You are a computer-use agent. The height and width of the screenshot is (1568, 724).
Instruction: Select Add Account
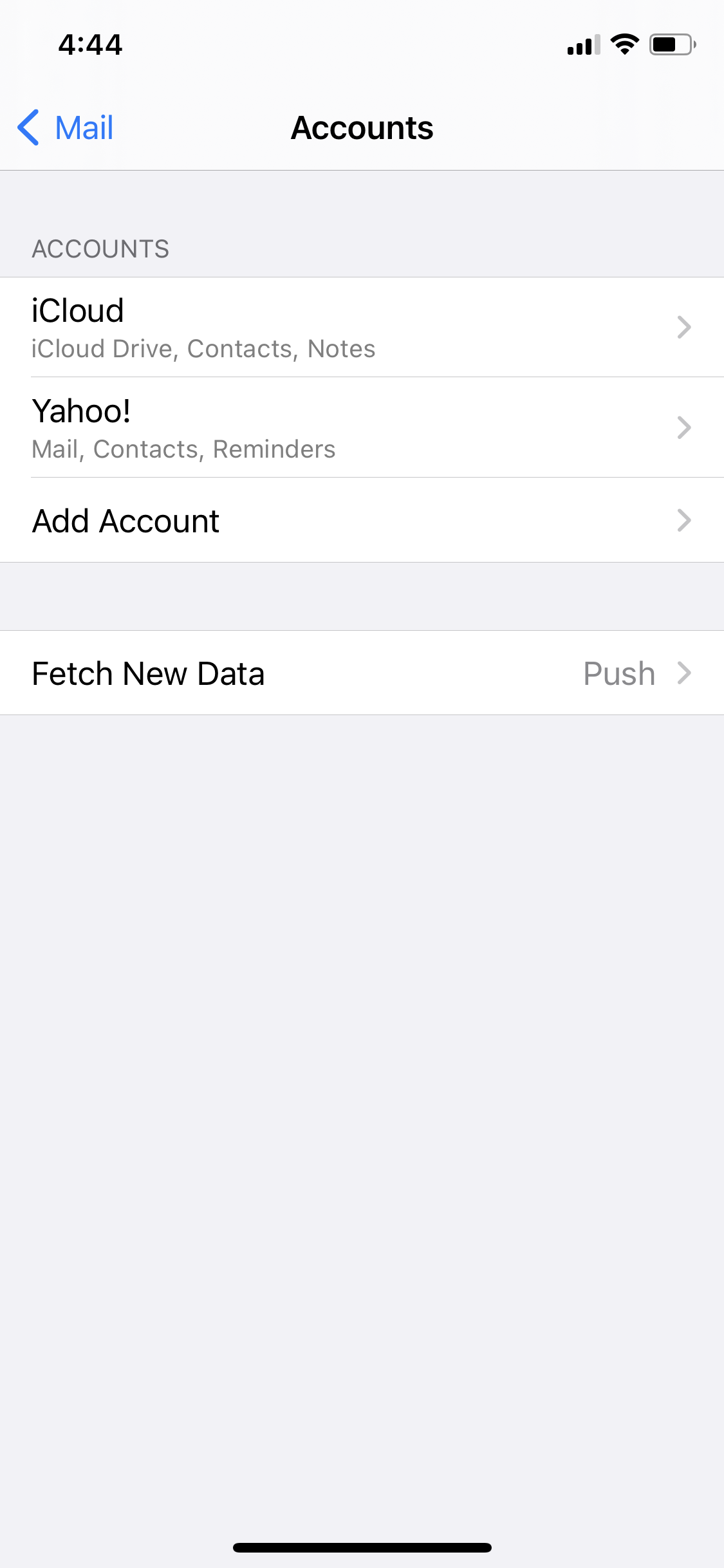360,520
